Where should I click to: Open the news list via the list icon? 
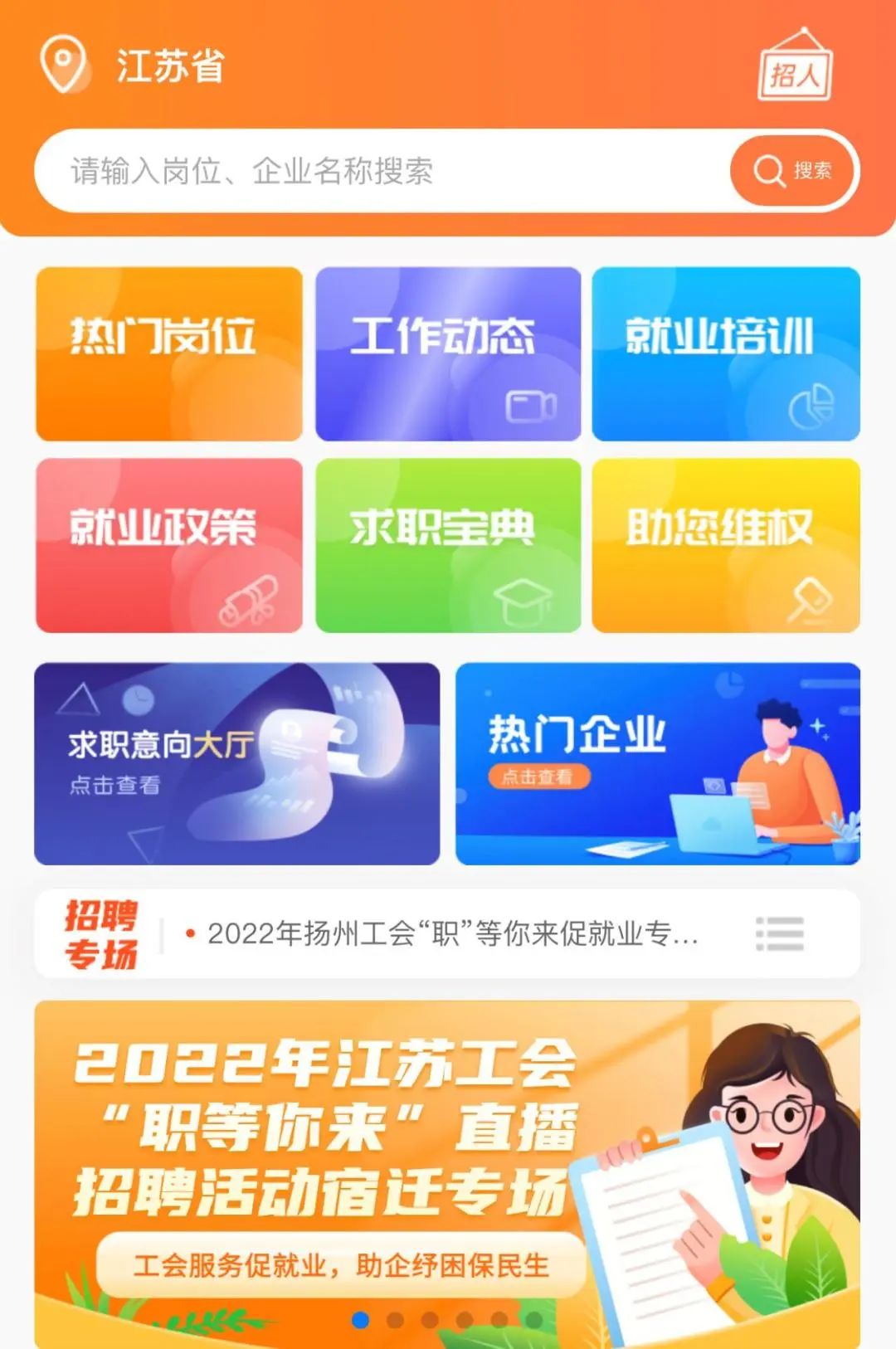point(781,933)
